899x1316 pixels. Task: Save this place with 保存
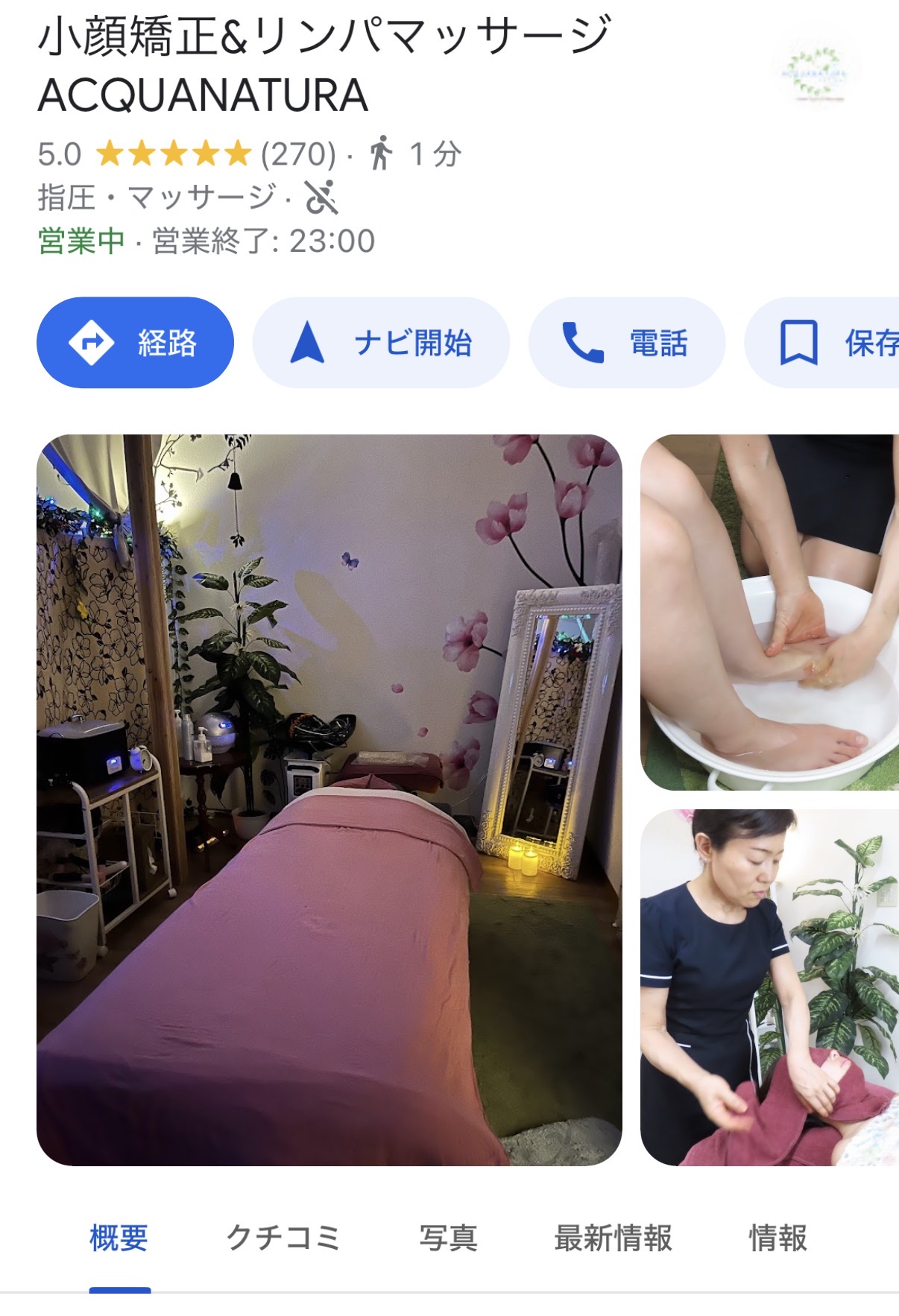[827, 343]
